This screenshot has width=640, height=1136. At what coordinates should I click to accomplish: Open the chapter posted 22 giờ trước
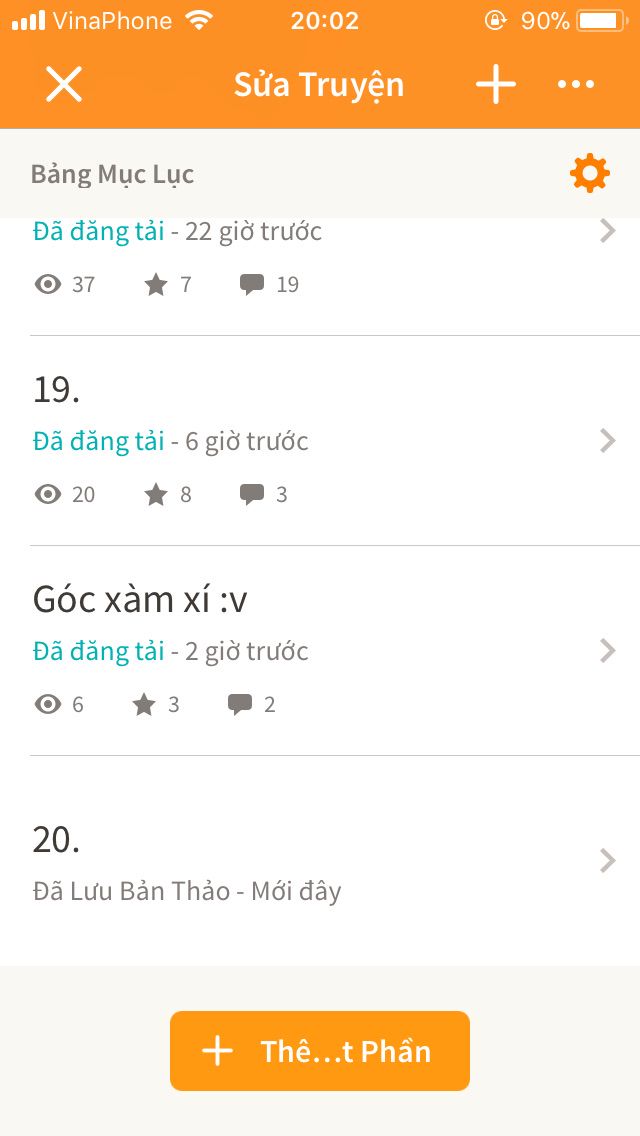coord(320,276)
